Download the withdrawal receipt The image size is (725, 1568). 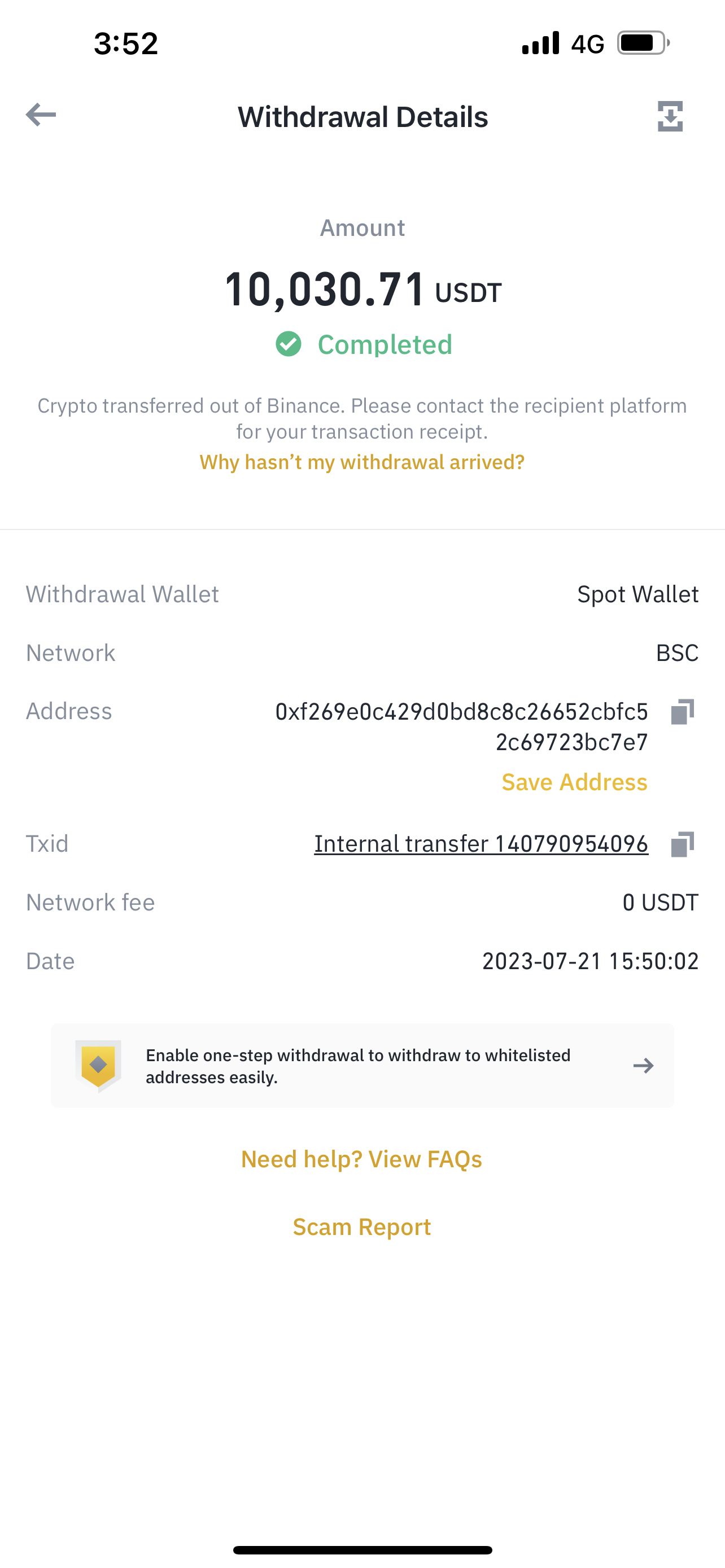(x=670, y=116)
